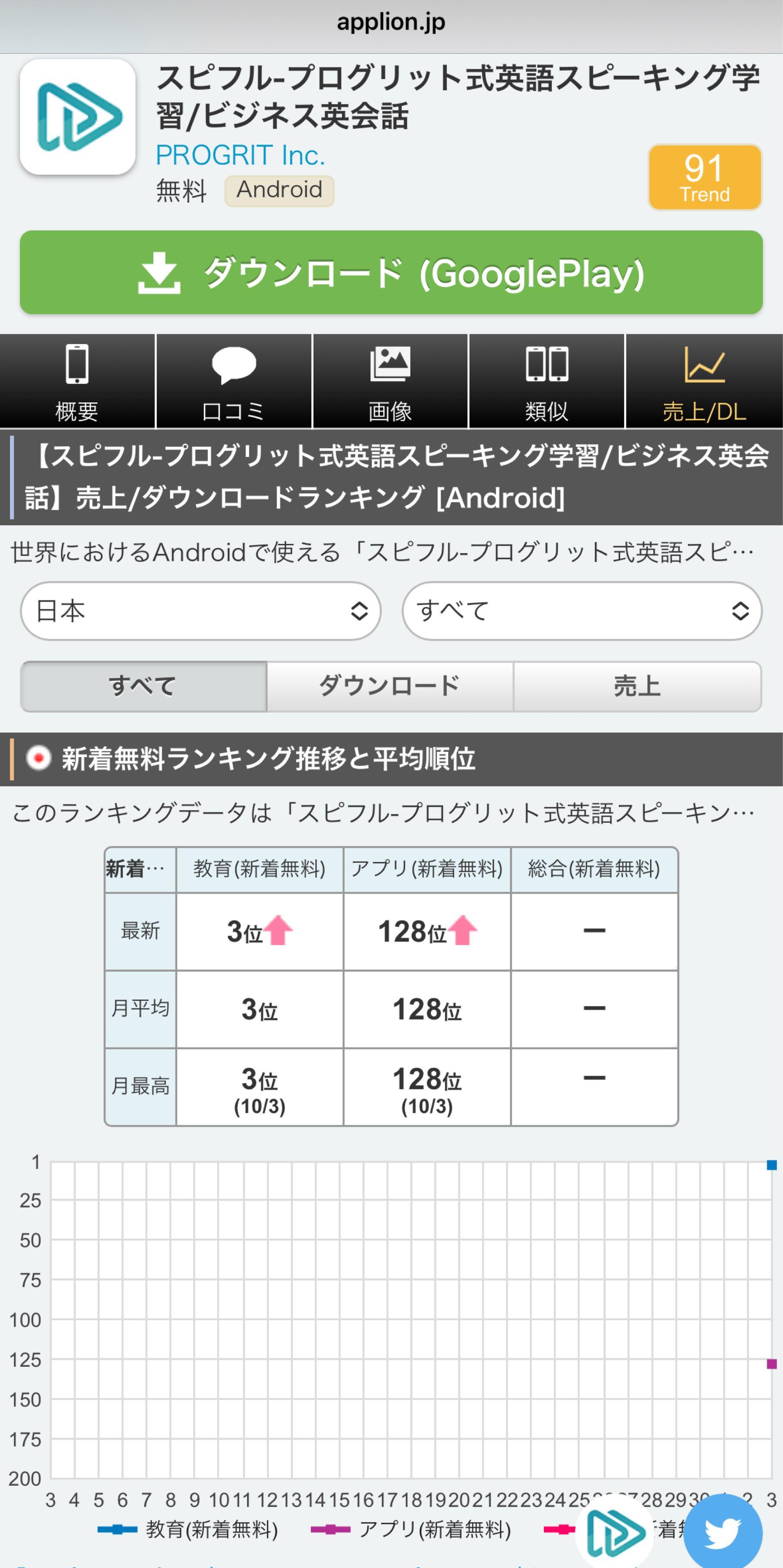Open the 日本 country dropdown
This screenshot has width=783, height=1568.
[x=201, y=611]
